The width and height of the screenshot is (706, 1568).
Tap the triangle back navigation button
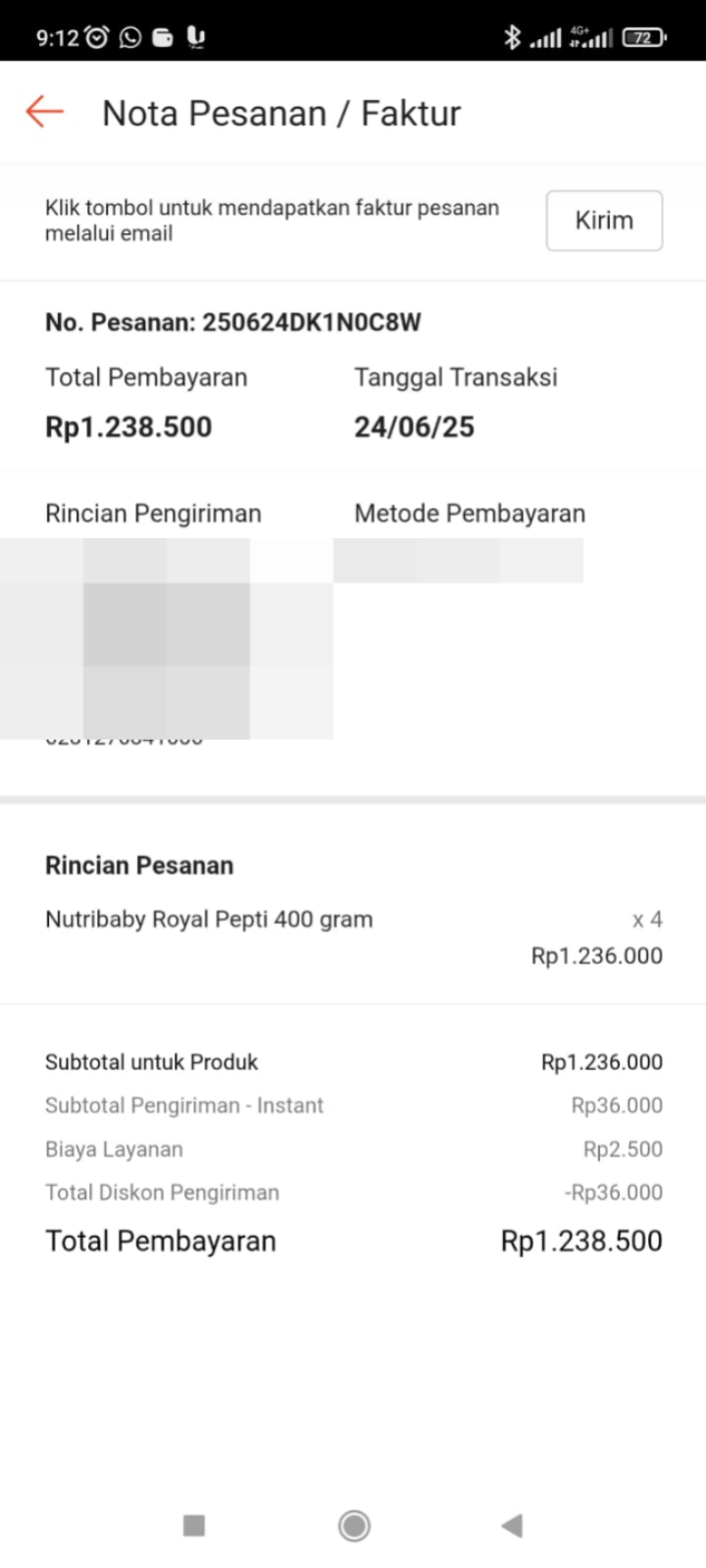[511, 1526]
